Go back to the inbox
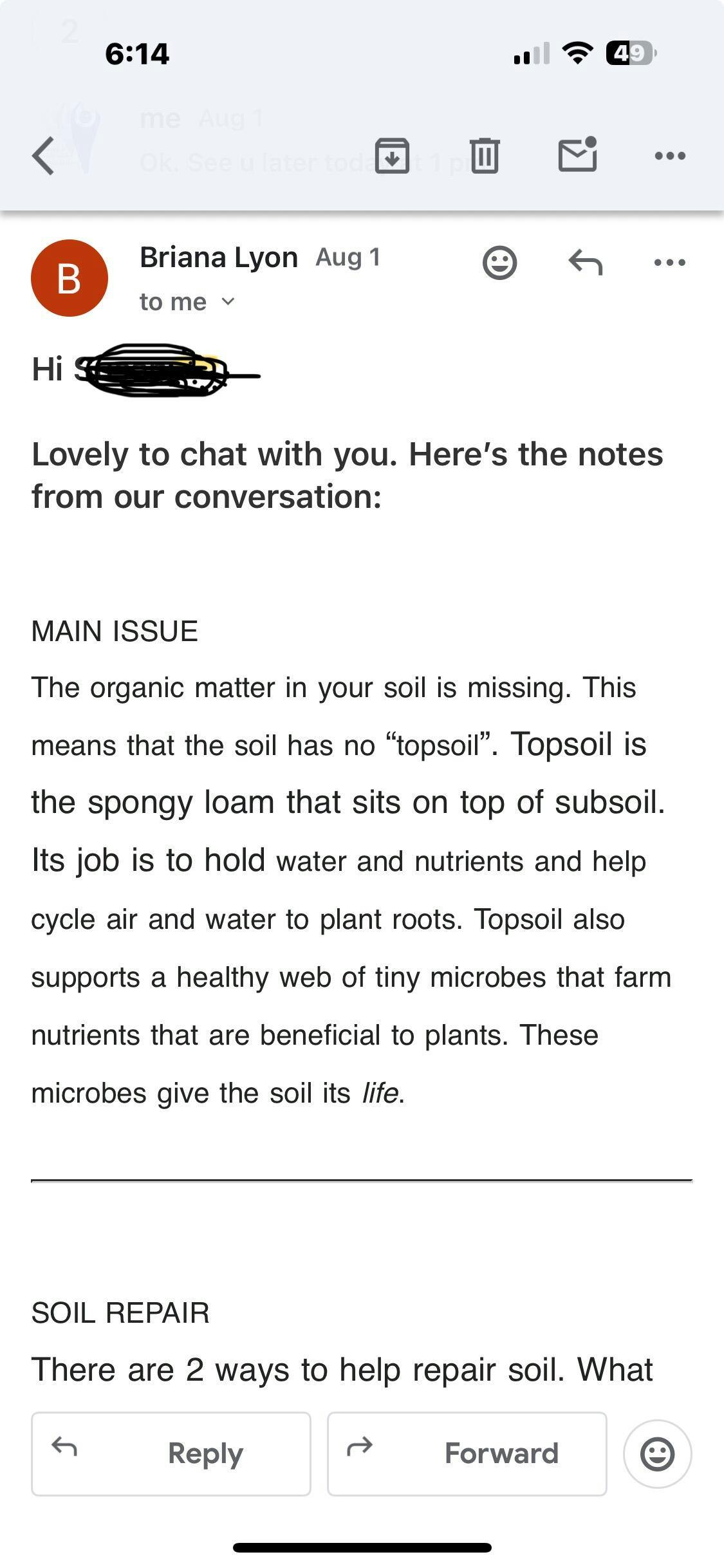This screenshot has width=724, height=1568. pyautogui.click(x=43, y=156)
